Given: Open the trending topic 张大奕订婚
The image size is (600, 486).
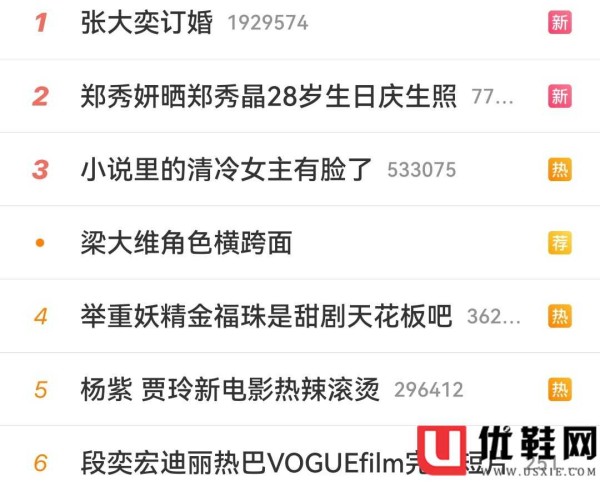Looking at the screenshot, I should [147, 23].
